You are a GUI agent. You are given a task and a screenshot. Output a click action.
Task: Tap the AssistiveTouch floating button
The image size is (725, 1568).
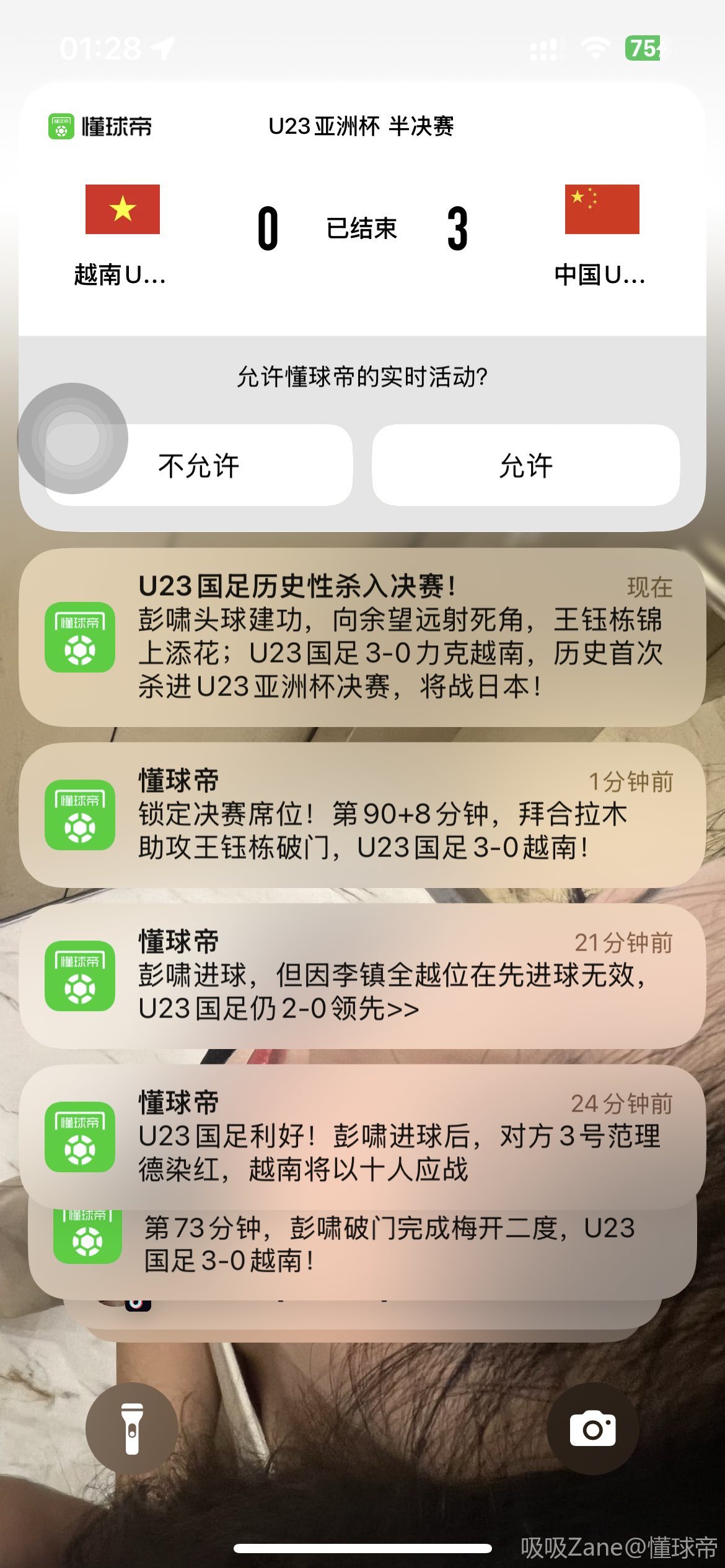[72, 438]
